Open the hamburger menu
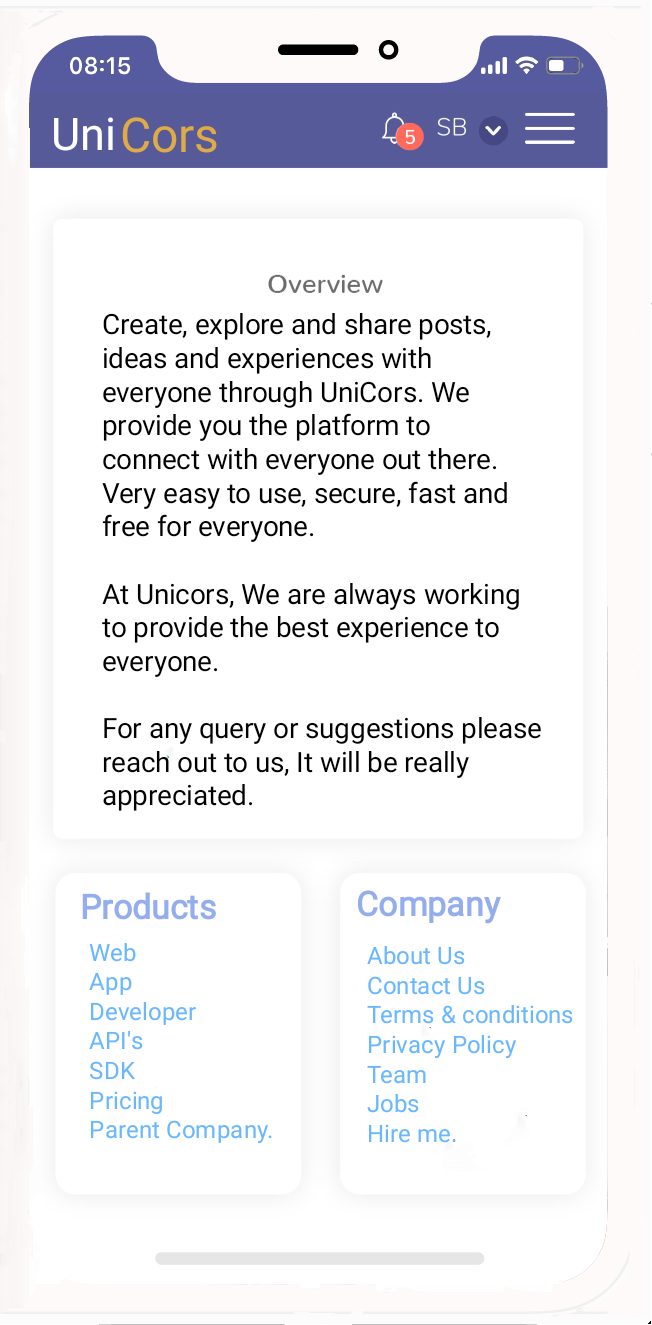Screen dimensions: 652x1325 click(550, 129)
